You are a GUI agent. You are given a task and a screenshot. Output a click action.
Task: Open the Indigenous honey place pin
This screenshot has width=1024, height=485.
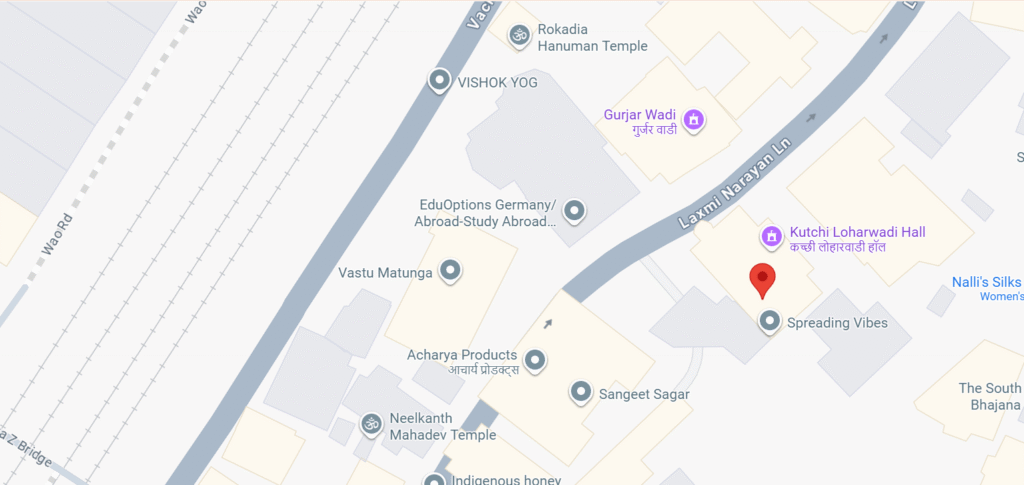tap(433, 480)
